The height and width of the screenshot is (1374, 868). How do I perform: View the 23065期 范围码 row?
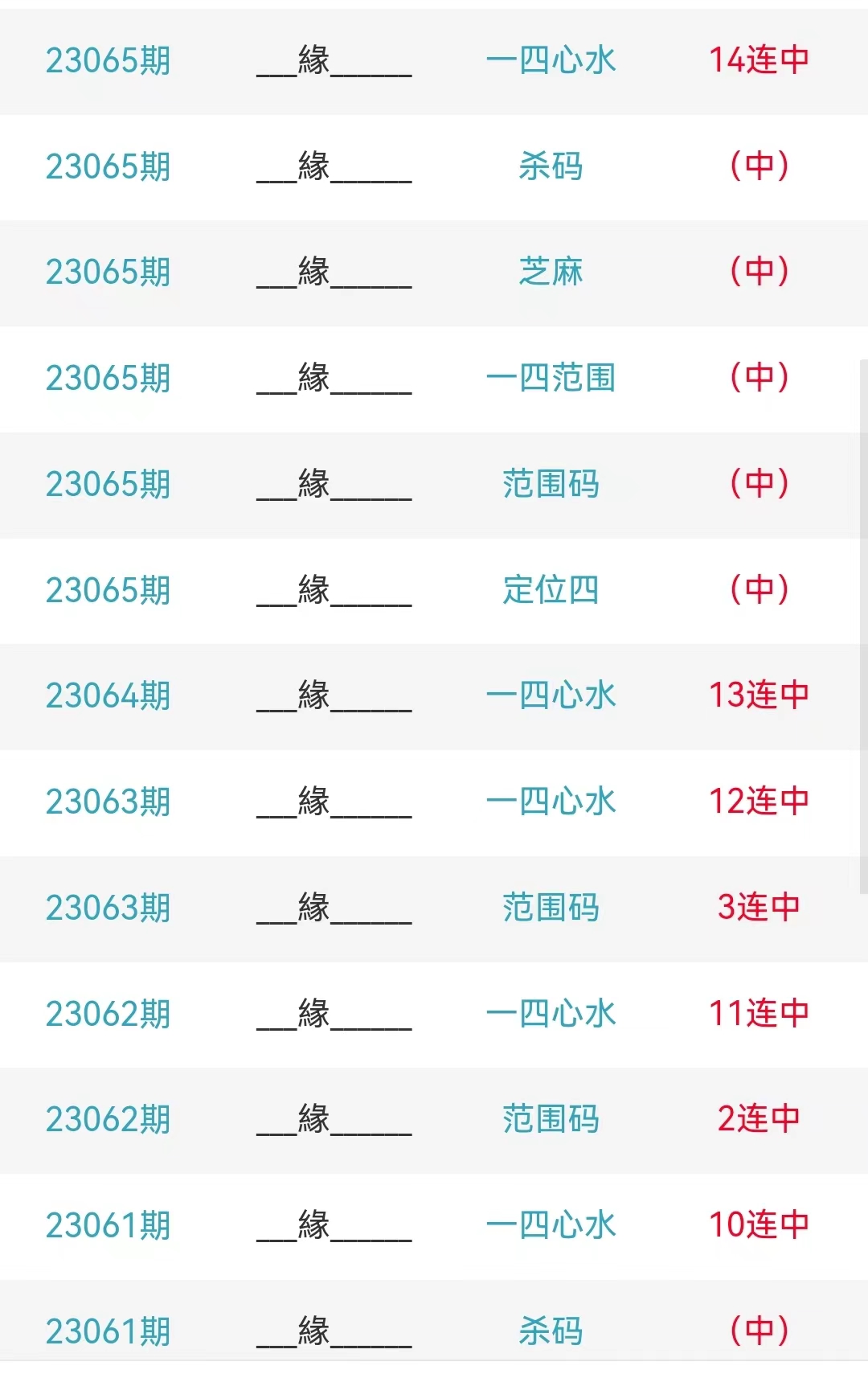[551, 484]
